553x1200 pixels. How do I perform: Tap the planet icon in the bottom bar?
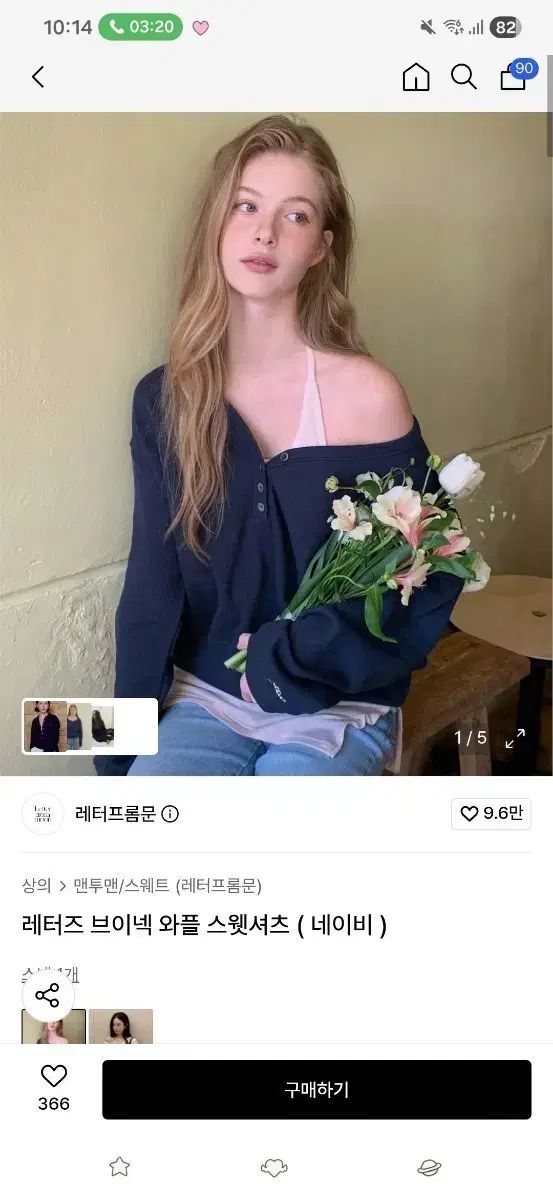[x=429, y=1166]
